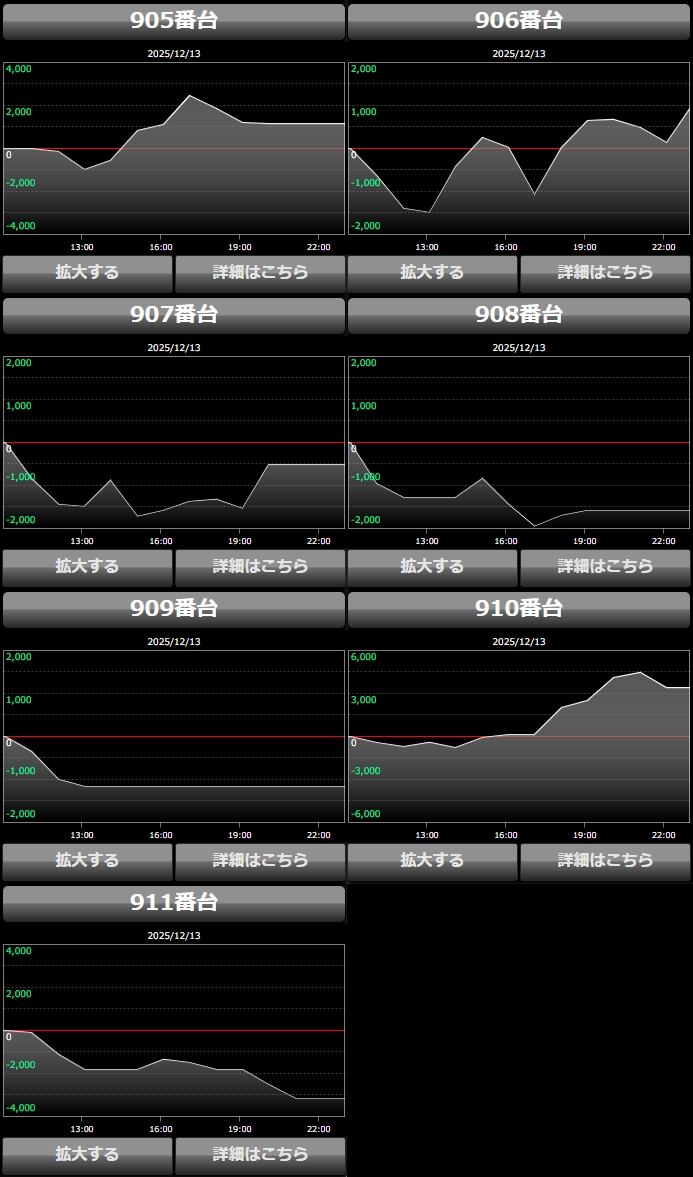
Task: Tap 拡大する under machine 905
Action: 87,273
